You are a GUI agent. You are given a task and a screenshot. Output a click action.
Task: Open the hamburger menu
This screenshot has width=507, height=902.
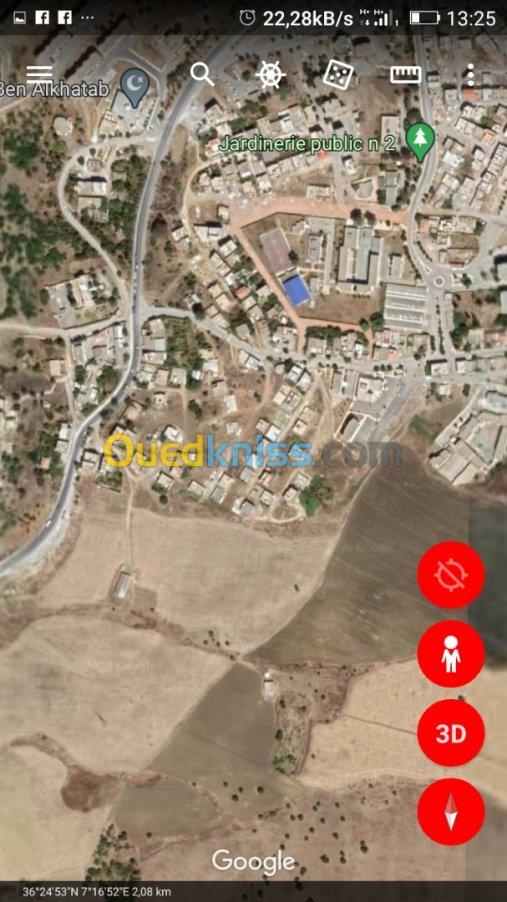pyautogui.click(x=39, y=74)
